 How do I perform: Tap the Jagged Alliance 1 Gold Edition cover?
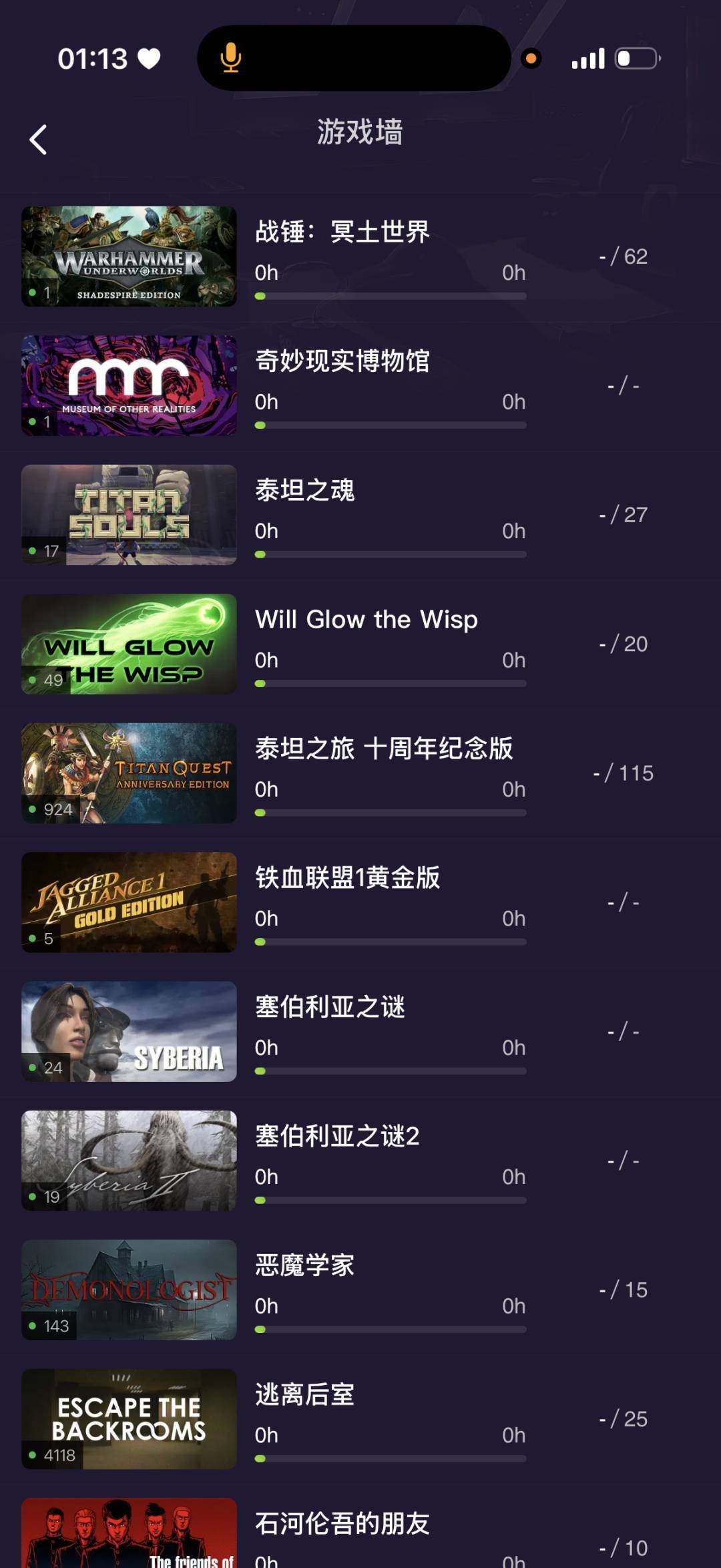point(128,902)
